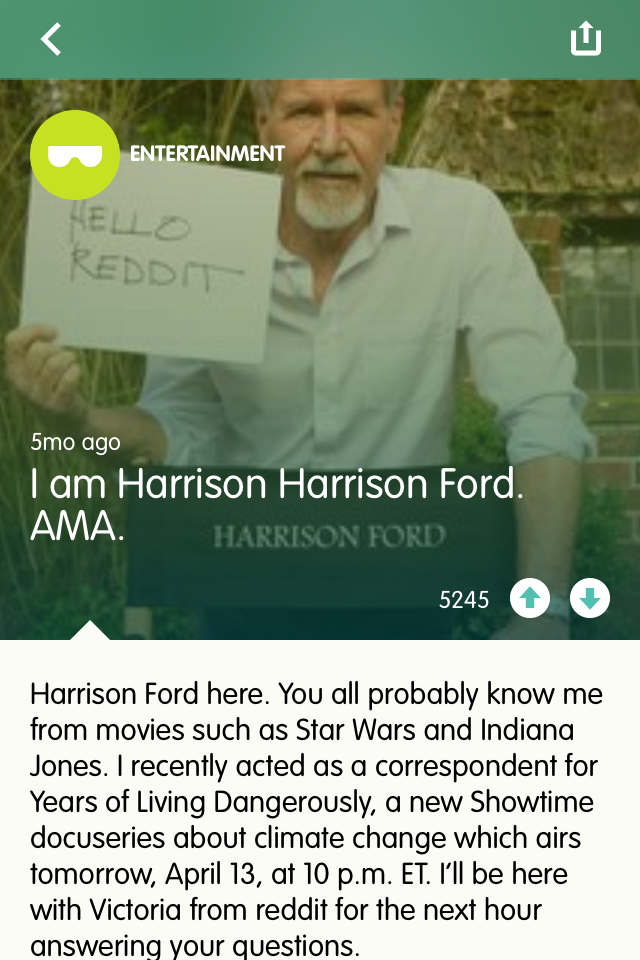The image size is (640, 960).
Task: Downvote the Harrison Ford AMA
Action: click(x=590, y=598)
